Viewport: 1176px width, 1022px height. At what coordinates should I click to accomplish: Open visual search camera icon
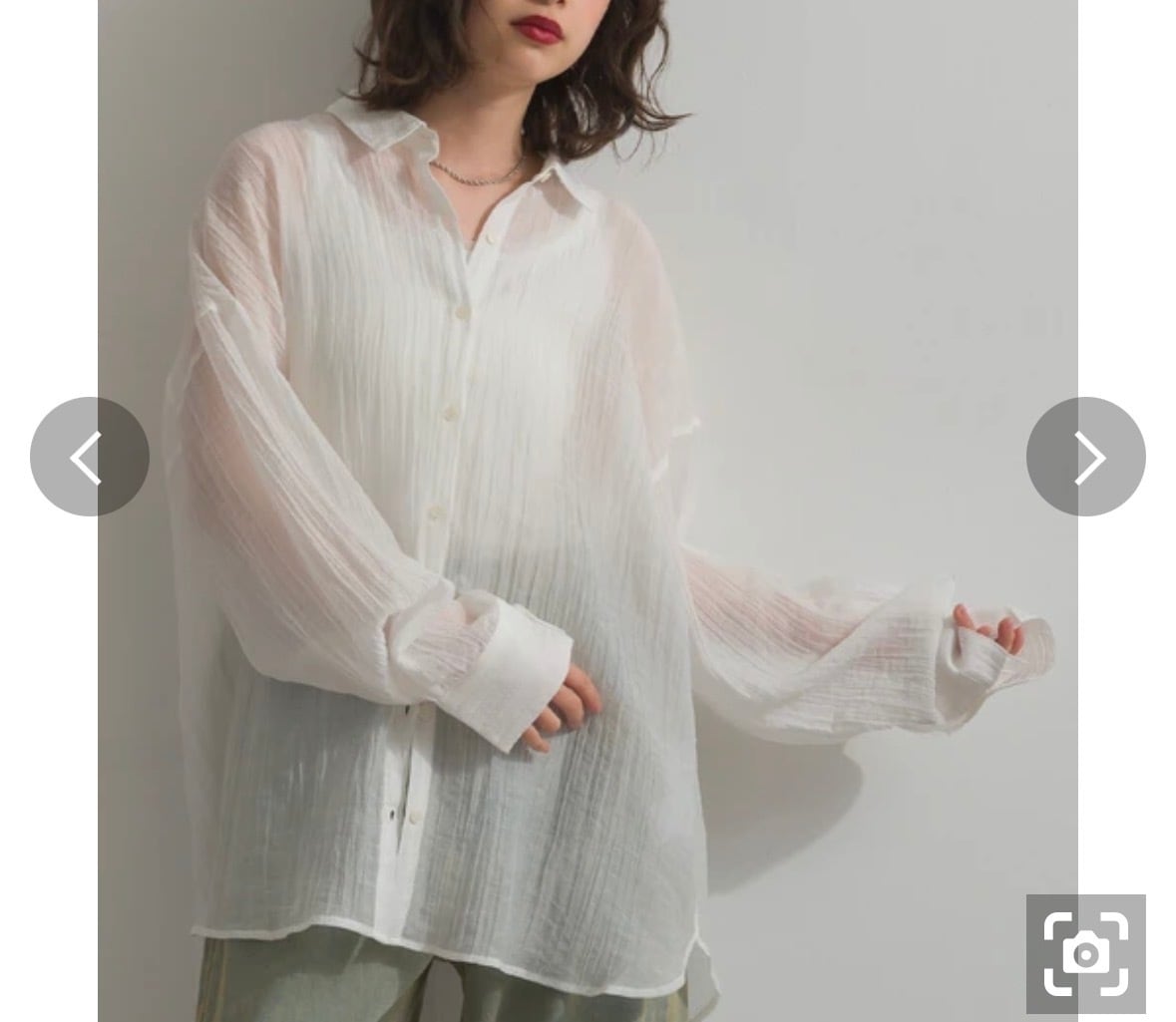pyautogui.click(x=1085, y=953)
